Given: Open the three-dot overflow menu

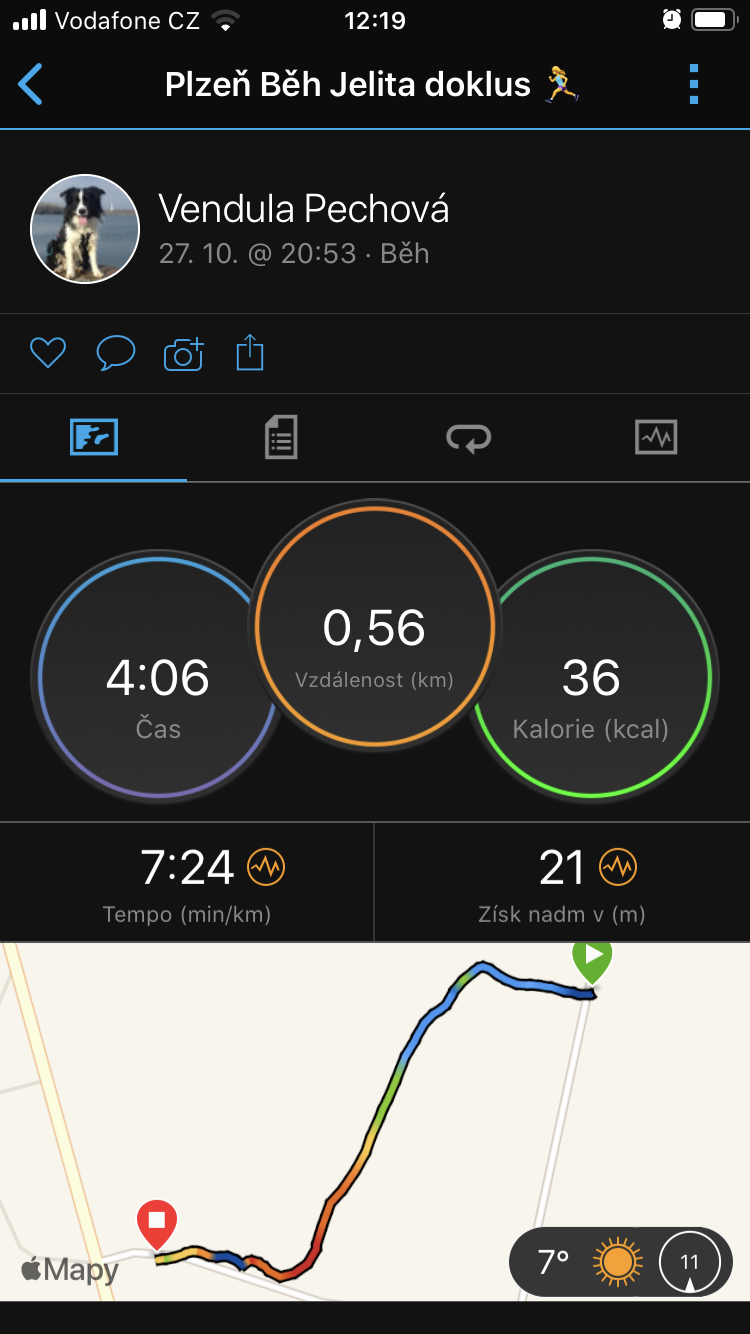Looking at the screenshot, I should [x=694, y=85].
